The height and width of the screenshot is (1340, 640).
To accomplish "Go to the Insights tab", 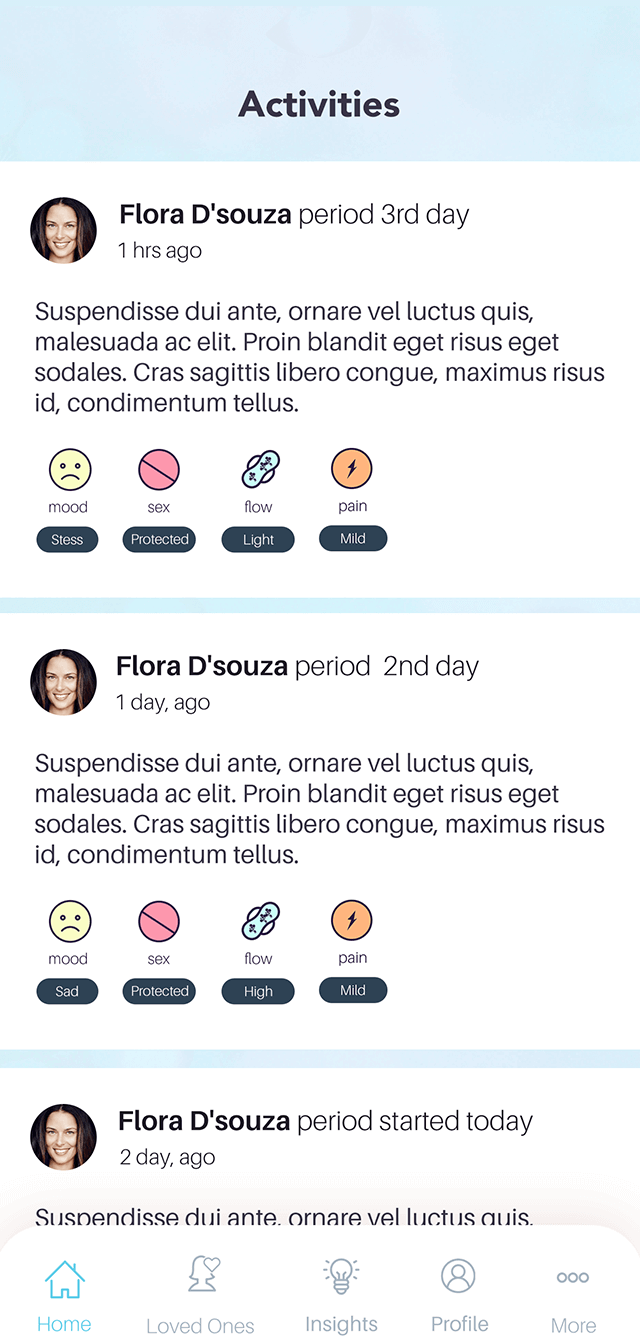I will coord(341,1295).
